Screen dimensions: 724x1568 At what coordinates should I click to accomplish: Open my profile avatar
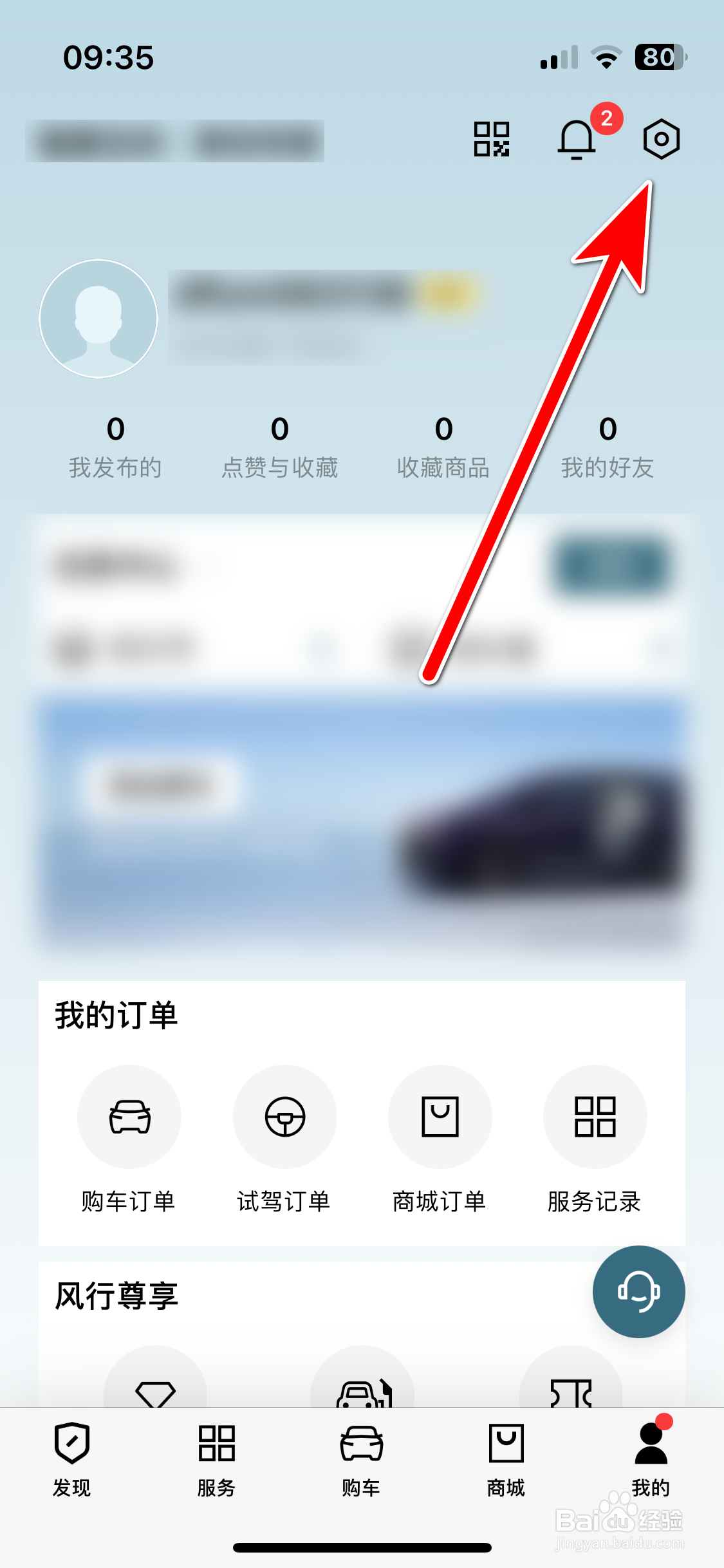(98, 318)
